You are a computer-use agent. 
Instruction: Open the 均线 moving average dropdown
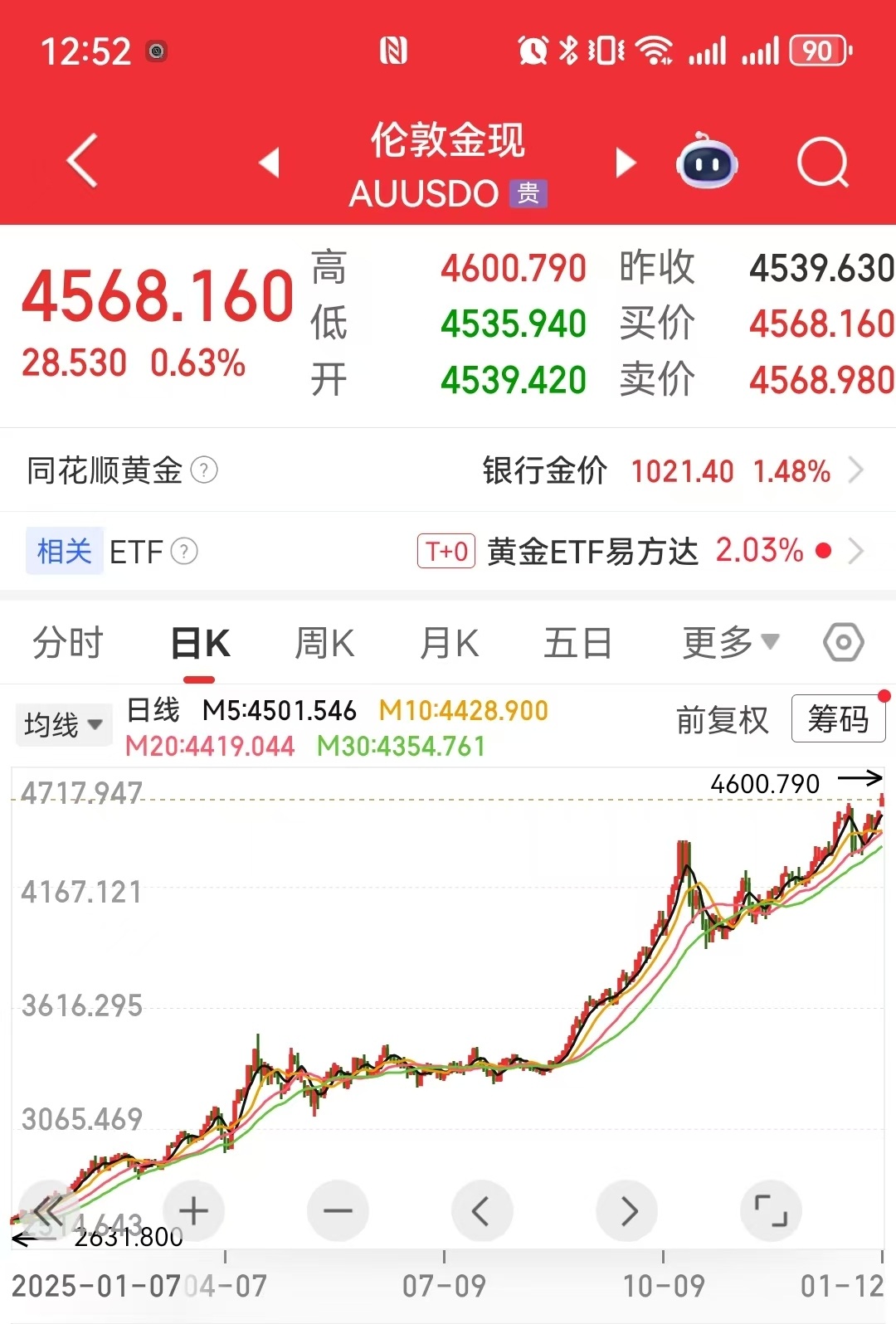pyautogui.click(x=64, y=724)
